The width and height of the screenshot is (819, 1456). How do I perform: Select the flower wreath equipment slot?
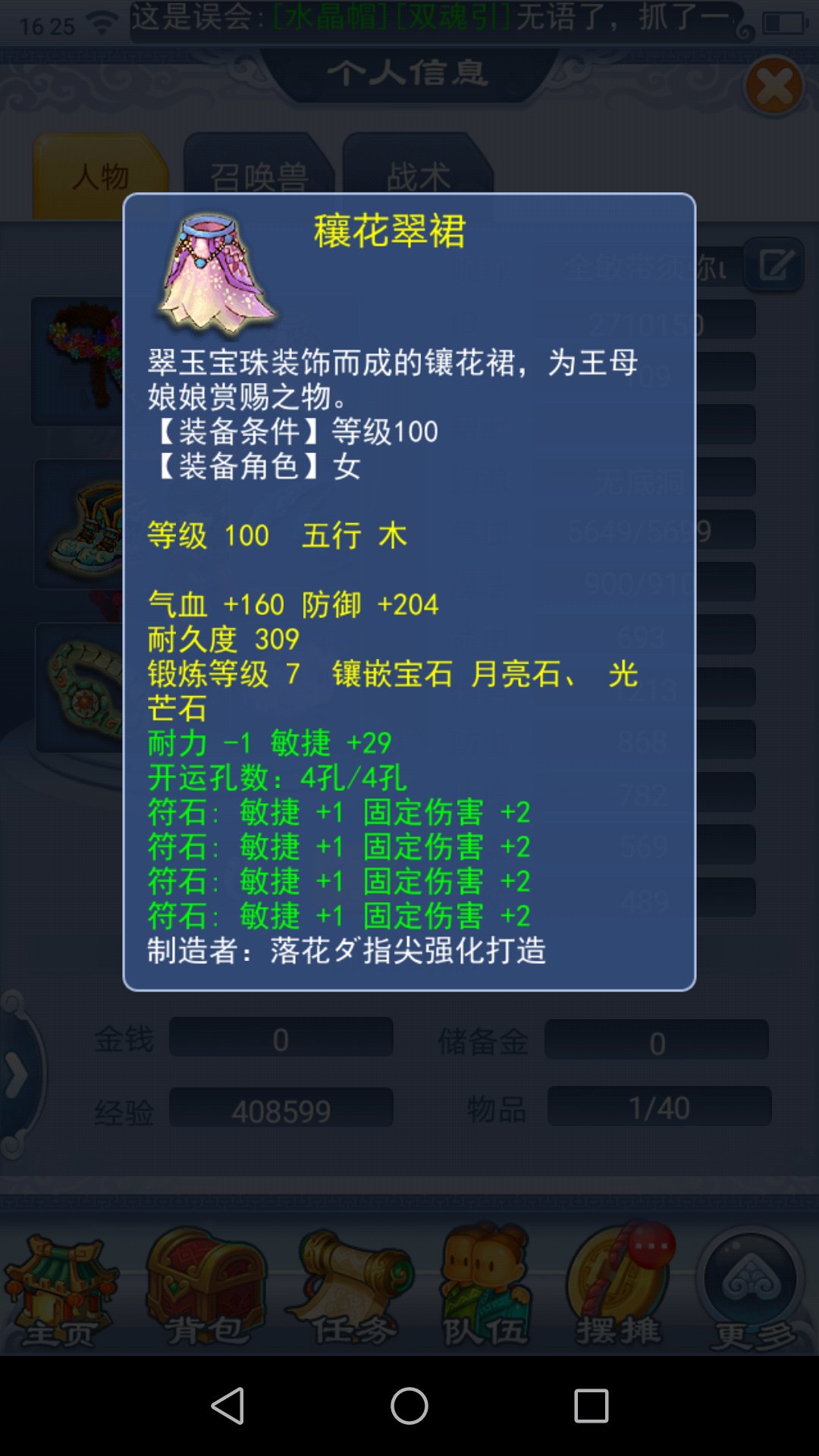77,362
